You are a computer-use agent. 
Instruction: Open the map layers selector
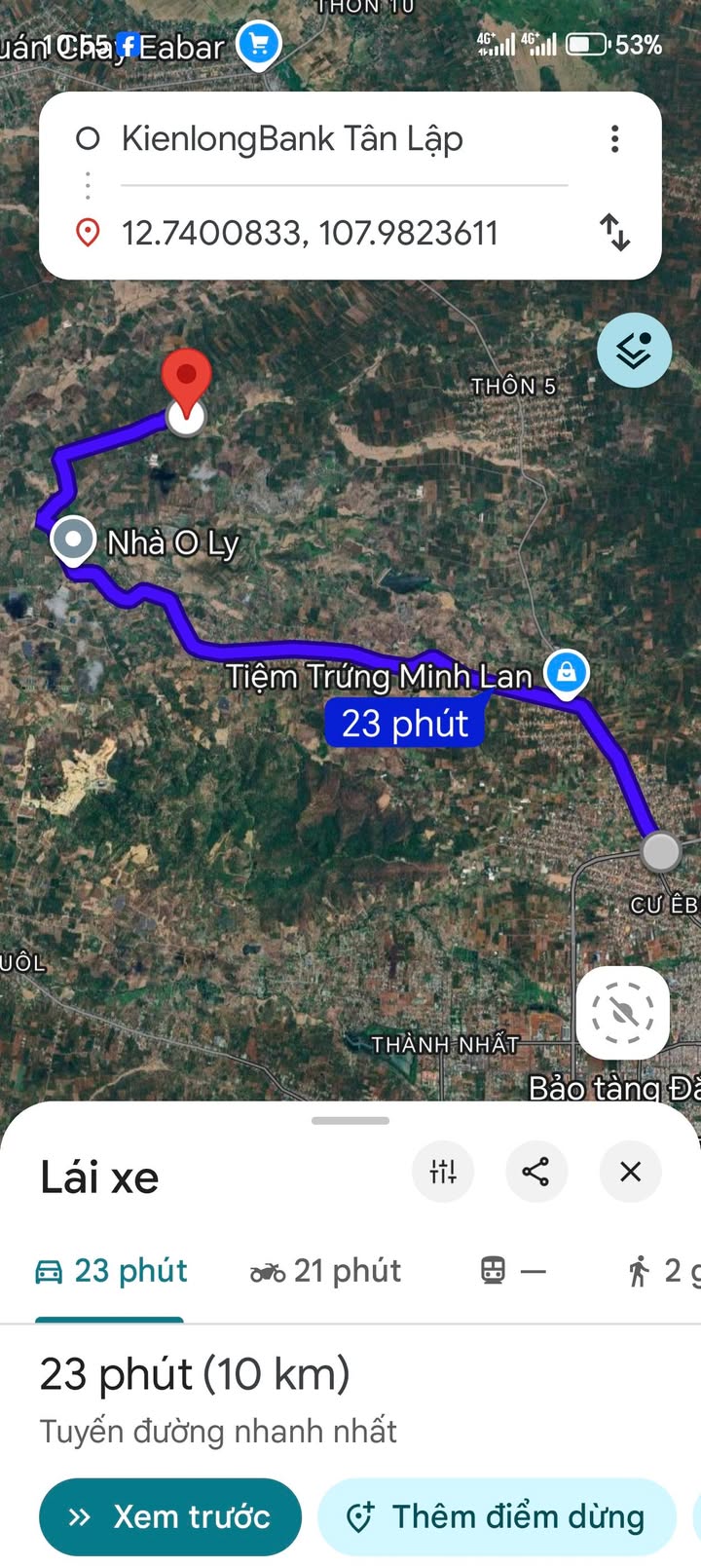634,351
